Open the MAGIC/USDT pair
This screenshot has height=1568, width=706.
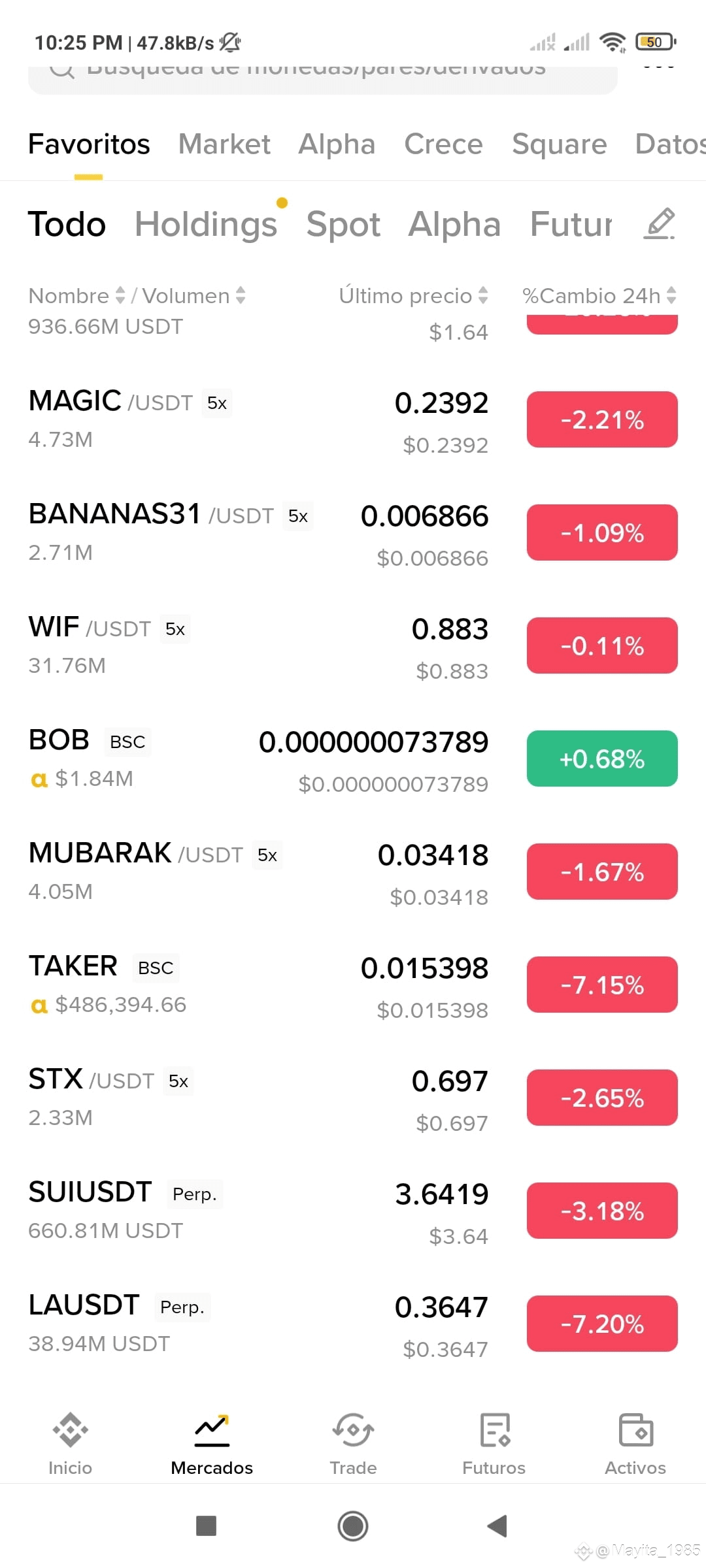353,420
